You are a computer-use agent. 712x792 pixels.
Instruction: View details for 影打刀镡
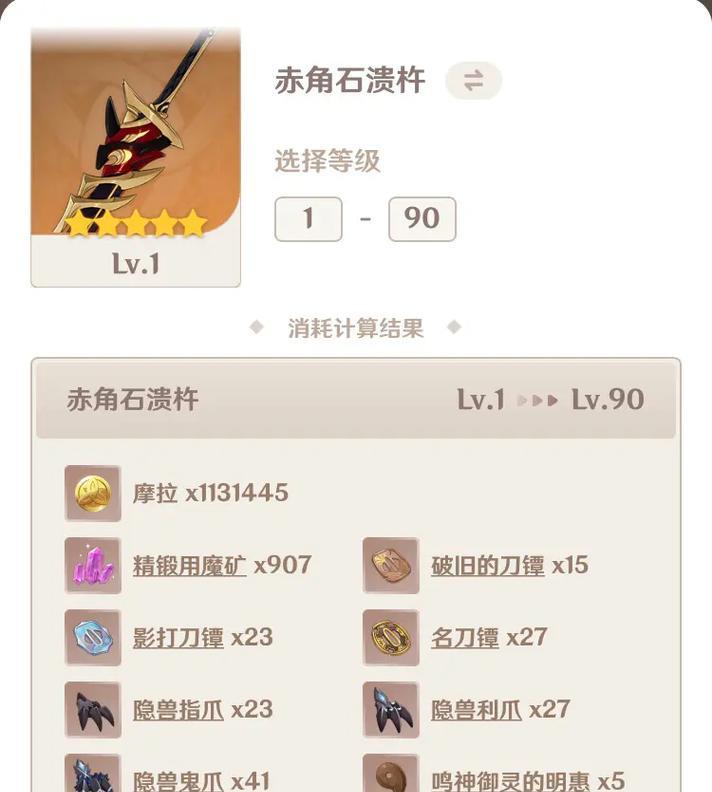[x=178, y=637]
